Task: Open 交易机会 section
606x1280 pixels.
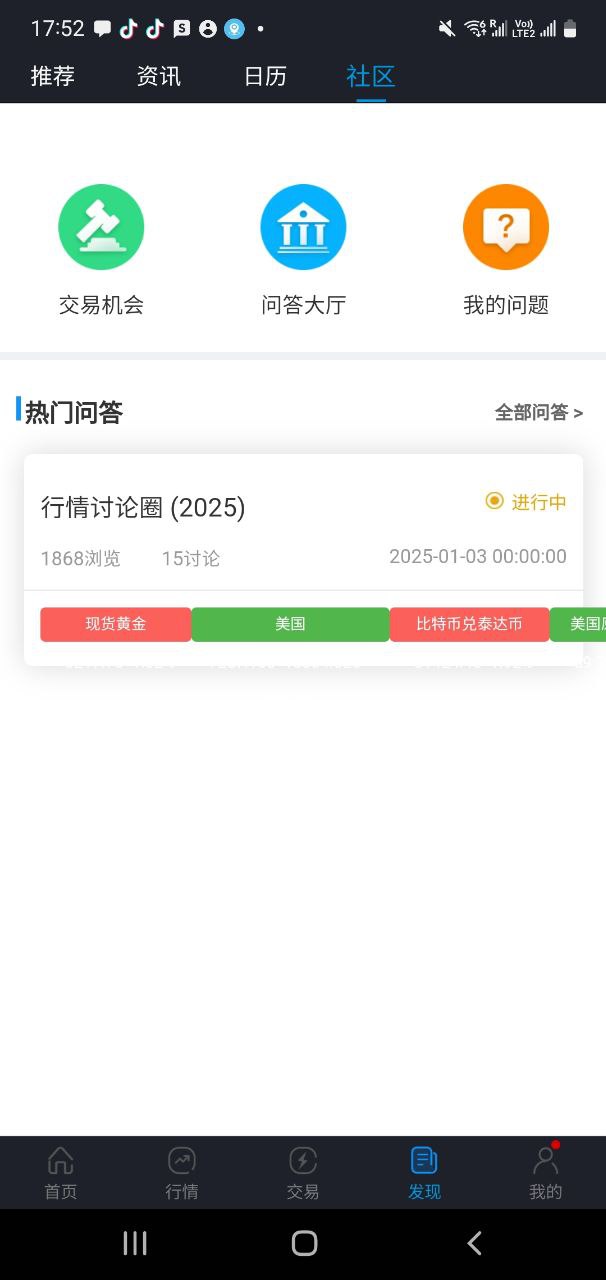Action: tap(101, 250)
